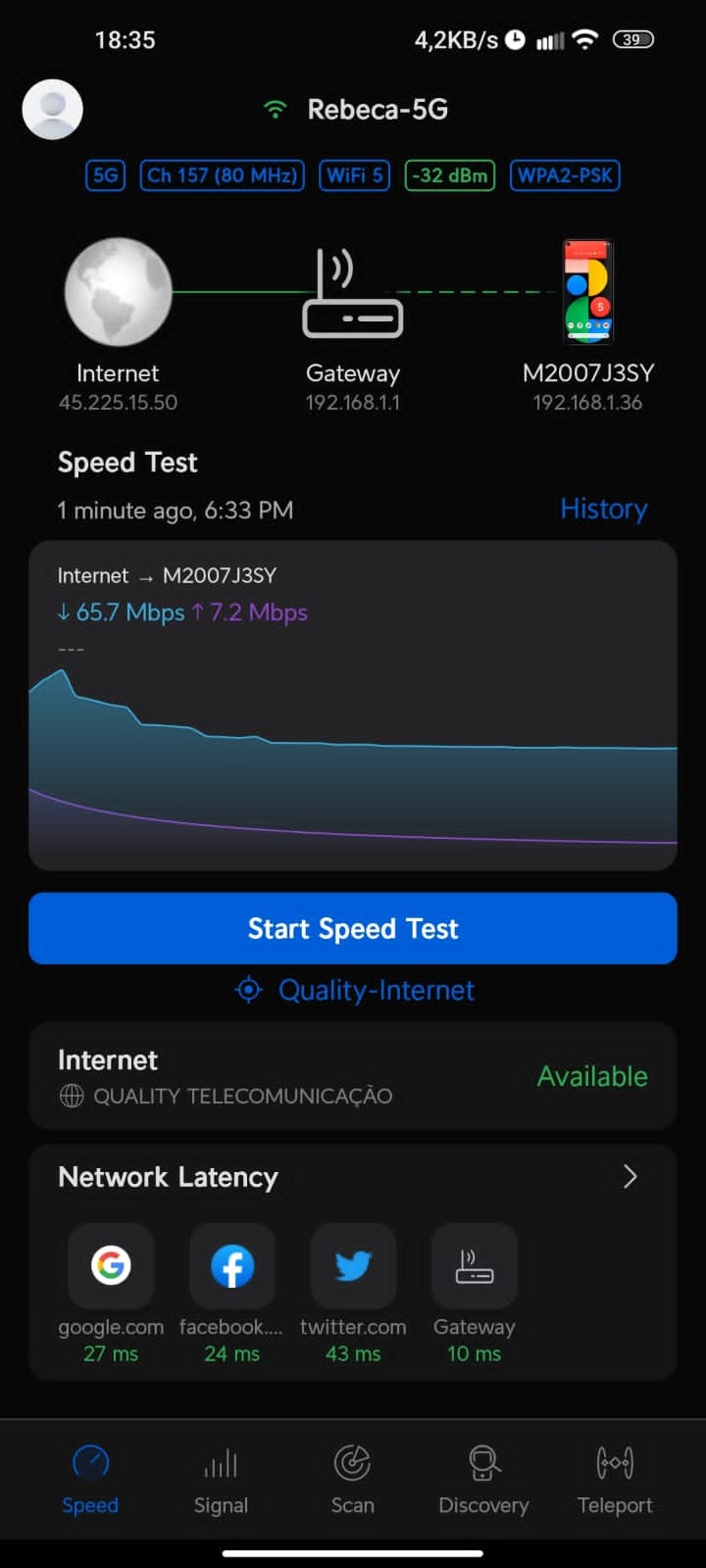The image size is (706, 1568).
Task: Open twitter.com latency tile
Action: 353,1265
